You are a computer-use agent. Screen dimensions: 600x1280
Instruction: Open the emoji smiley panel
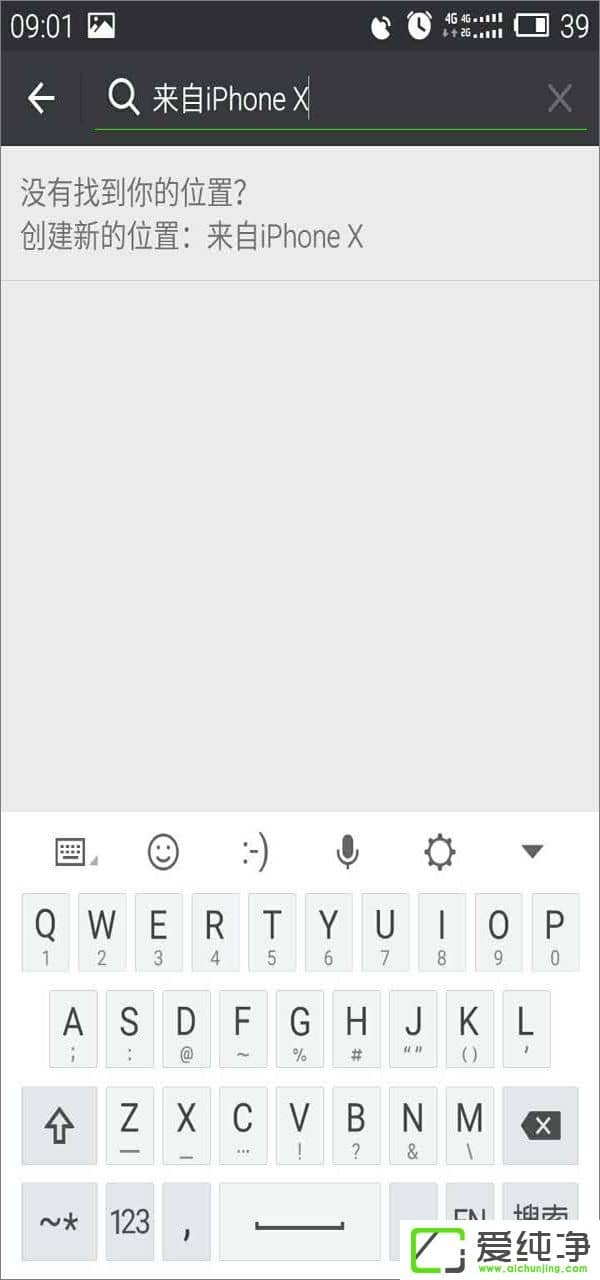pyautogui.click(x=163, y=852)
